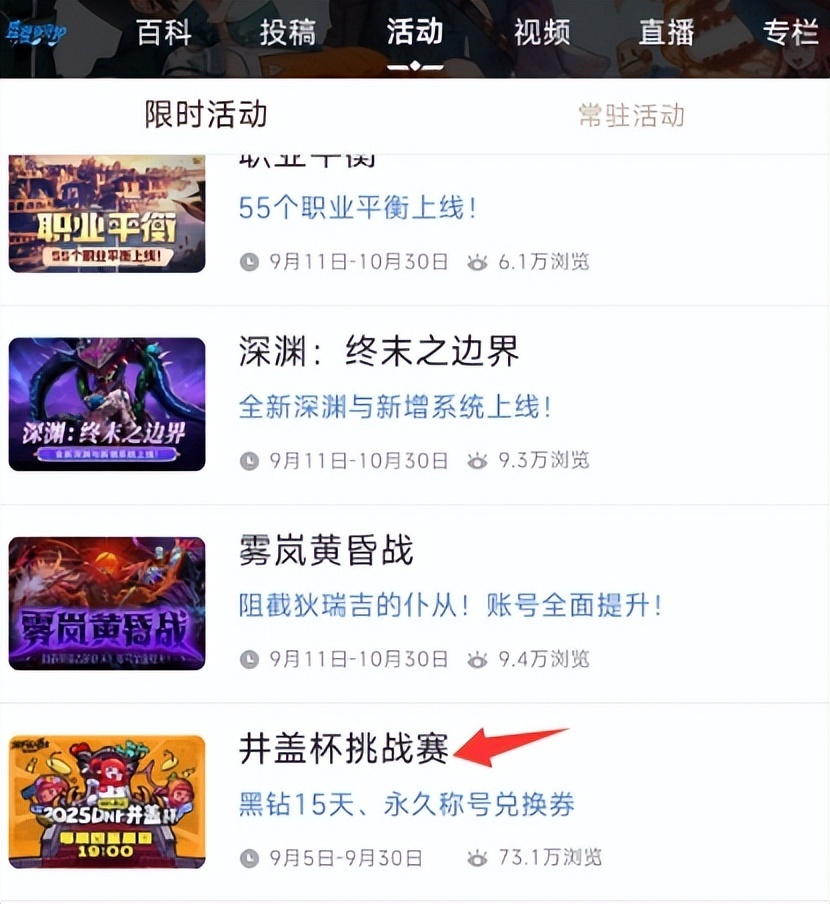This screenshot has height=904, width=830.
Task: Click the 活动 tab with the underline indicator
Action: [x=413, y=33]
